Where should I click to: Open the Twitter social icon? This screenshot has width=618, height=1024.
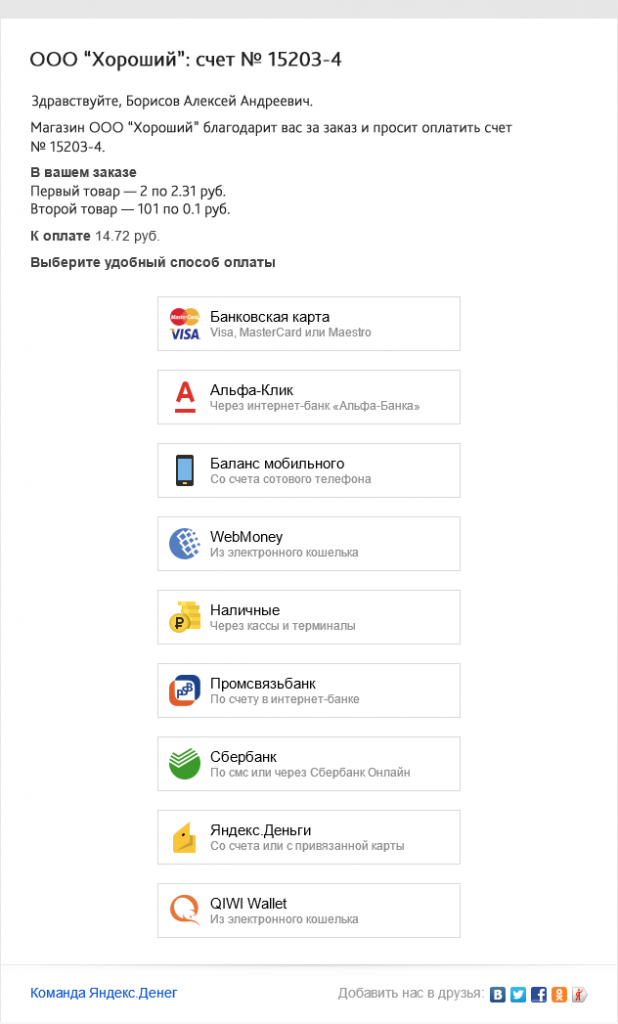[518, 994]
